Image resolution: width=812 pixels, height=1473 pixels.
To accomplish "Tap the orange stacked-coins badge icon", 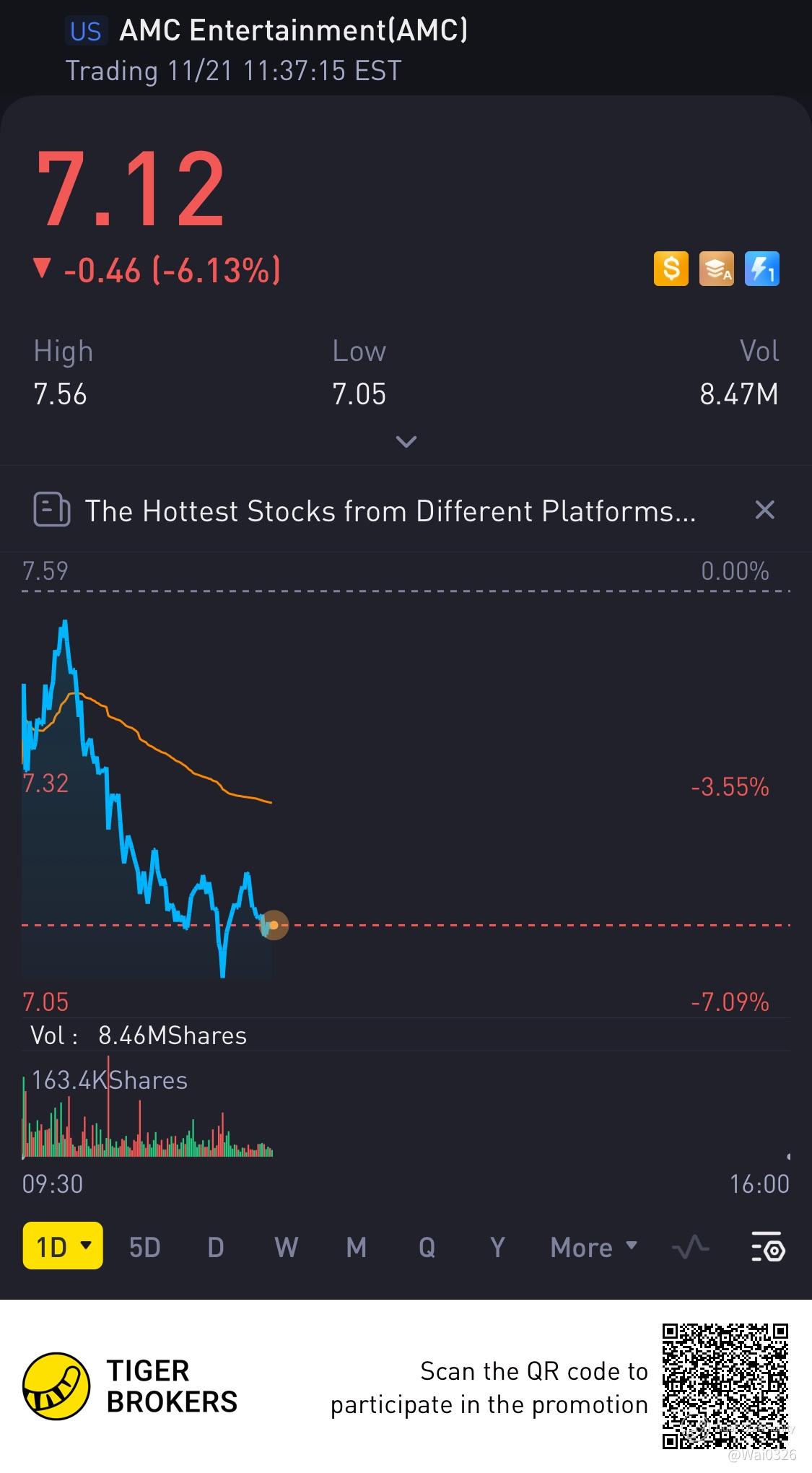I will [x=716, y=269].
